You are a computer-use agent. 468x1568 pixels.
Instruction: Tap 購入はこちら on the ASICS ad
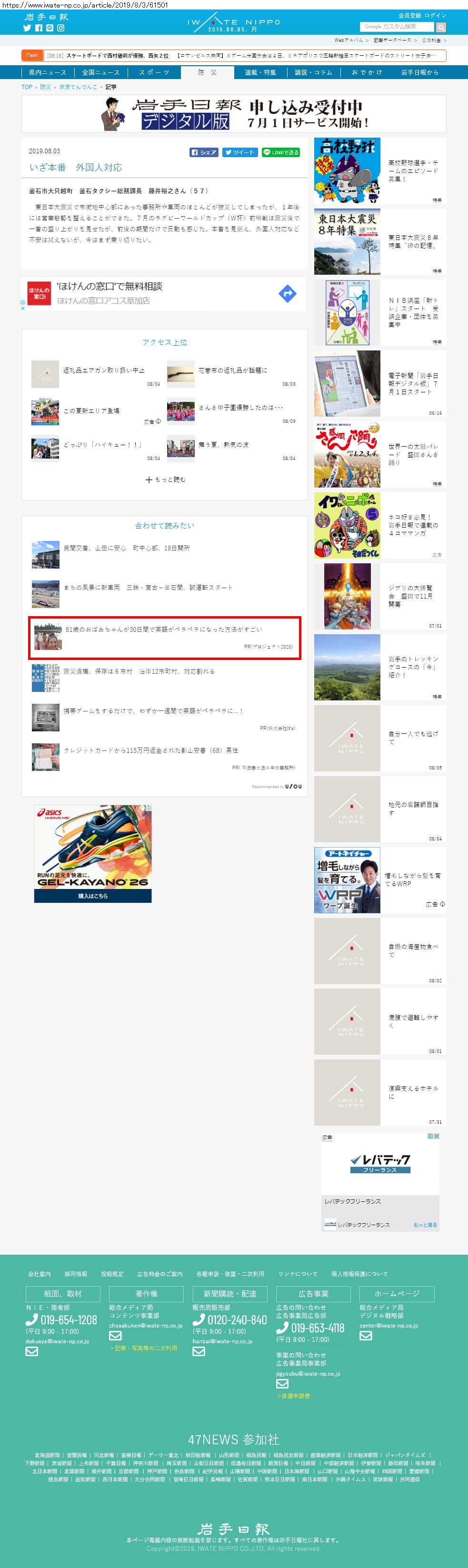(92, 896)
